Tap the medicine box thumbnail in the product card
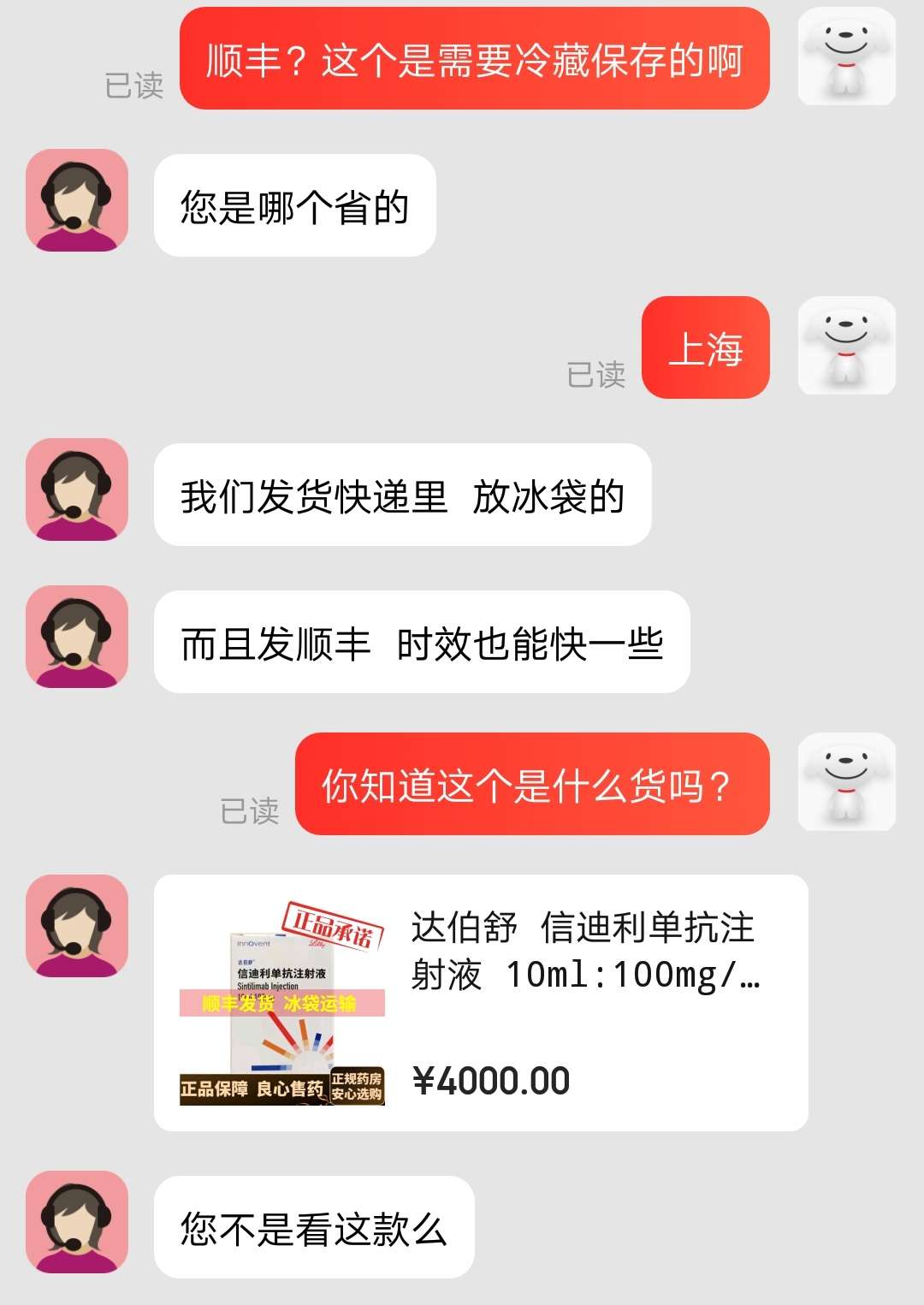Image resolution: width=924 pixels, height=1305 pixels. tap(282, 1001)
